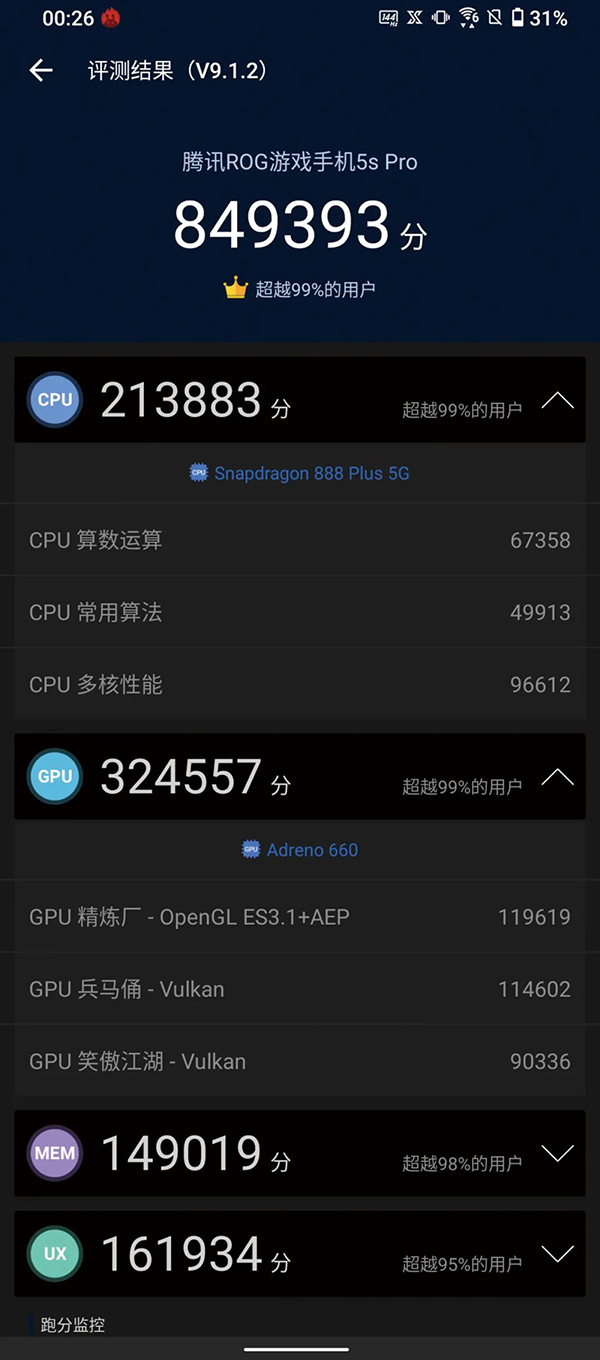Open the Snapdragon 888 Plus 5G link

coord(300,473)
